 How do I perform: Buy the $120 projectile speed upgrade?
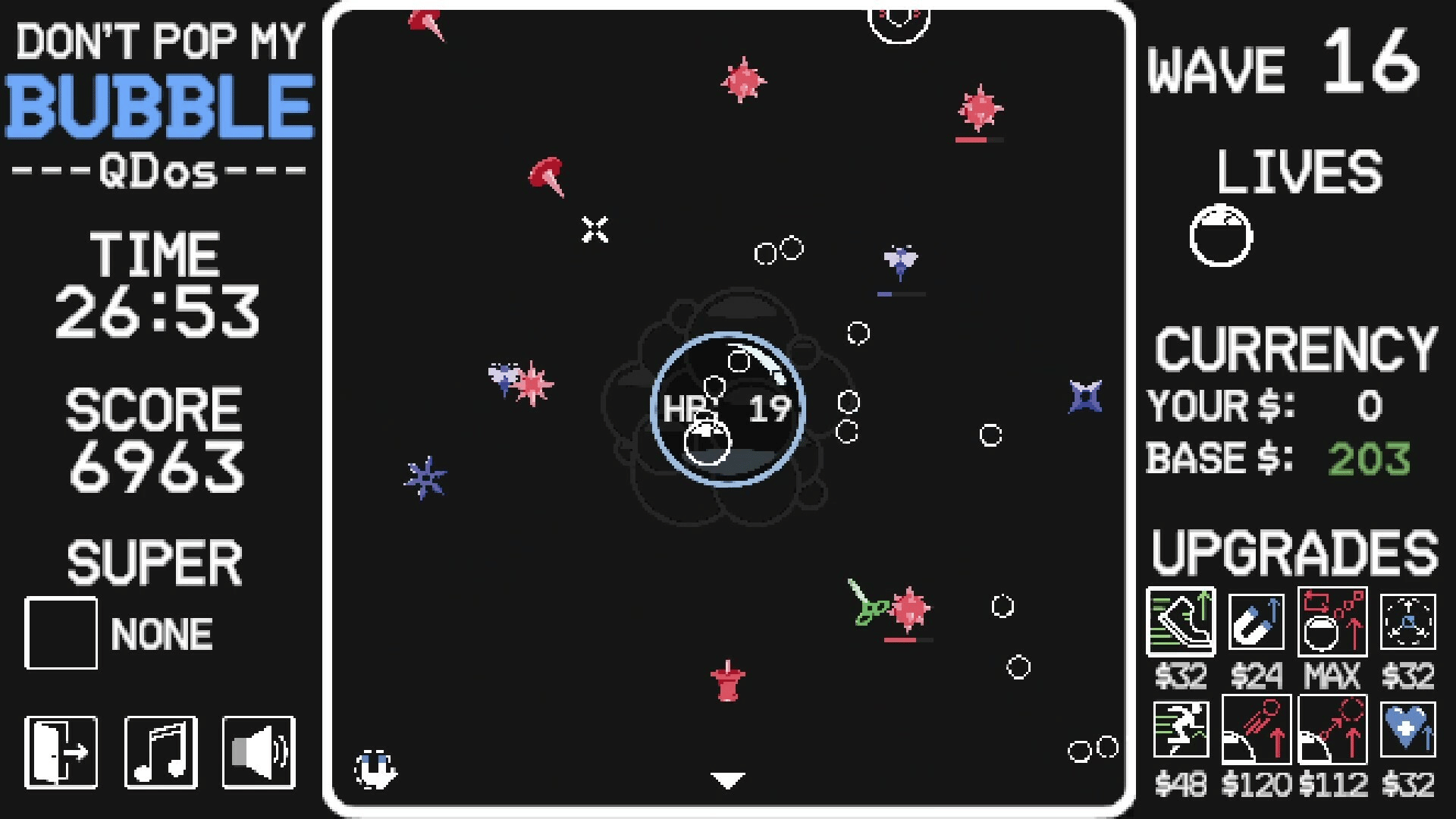pos(1256,730)
